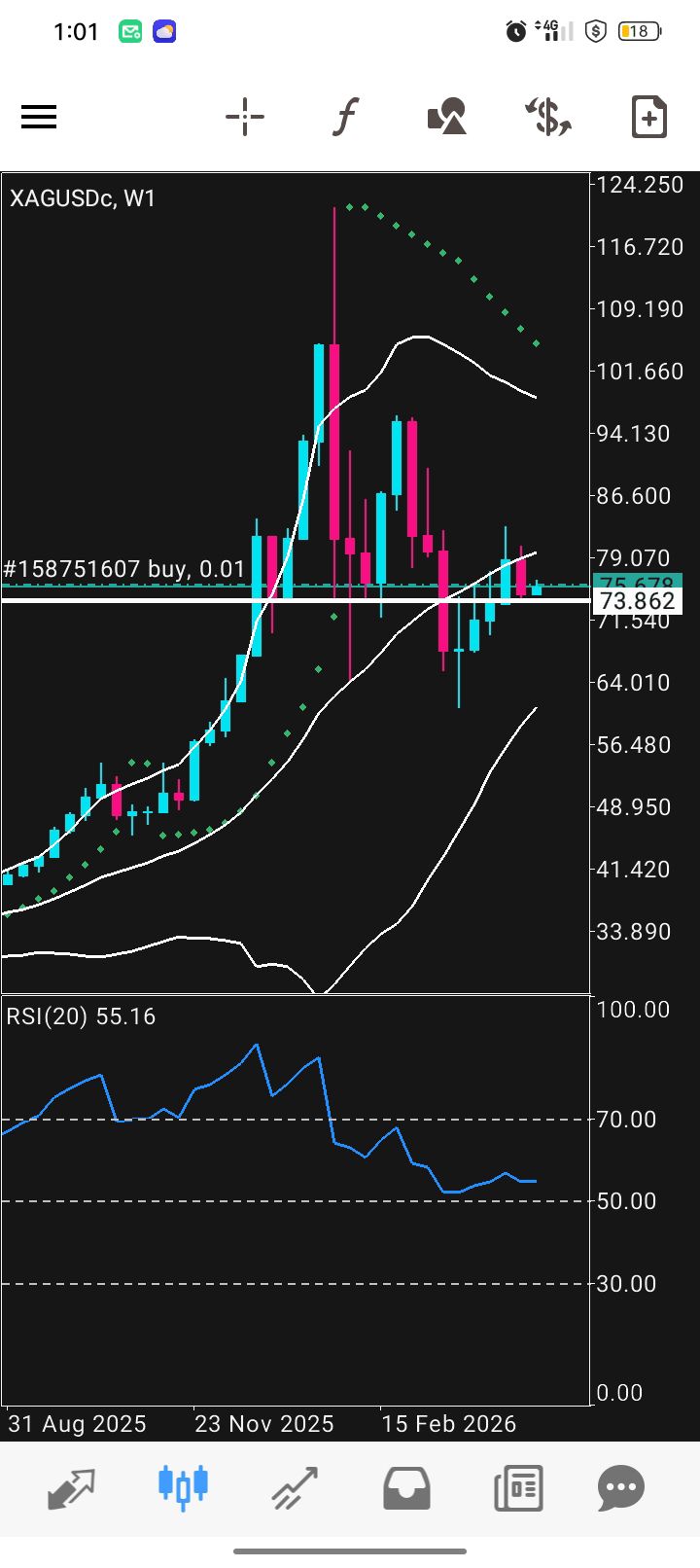The image size is (700, 1568).
Task: View the News tab
Action: (517, 1487)
